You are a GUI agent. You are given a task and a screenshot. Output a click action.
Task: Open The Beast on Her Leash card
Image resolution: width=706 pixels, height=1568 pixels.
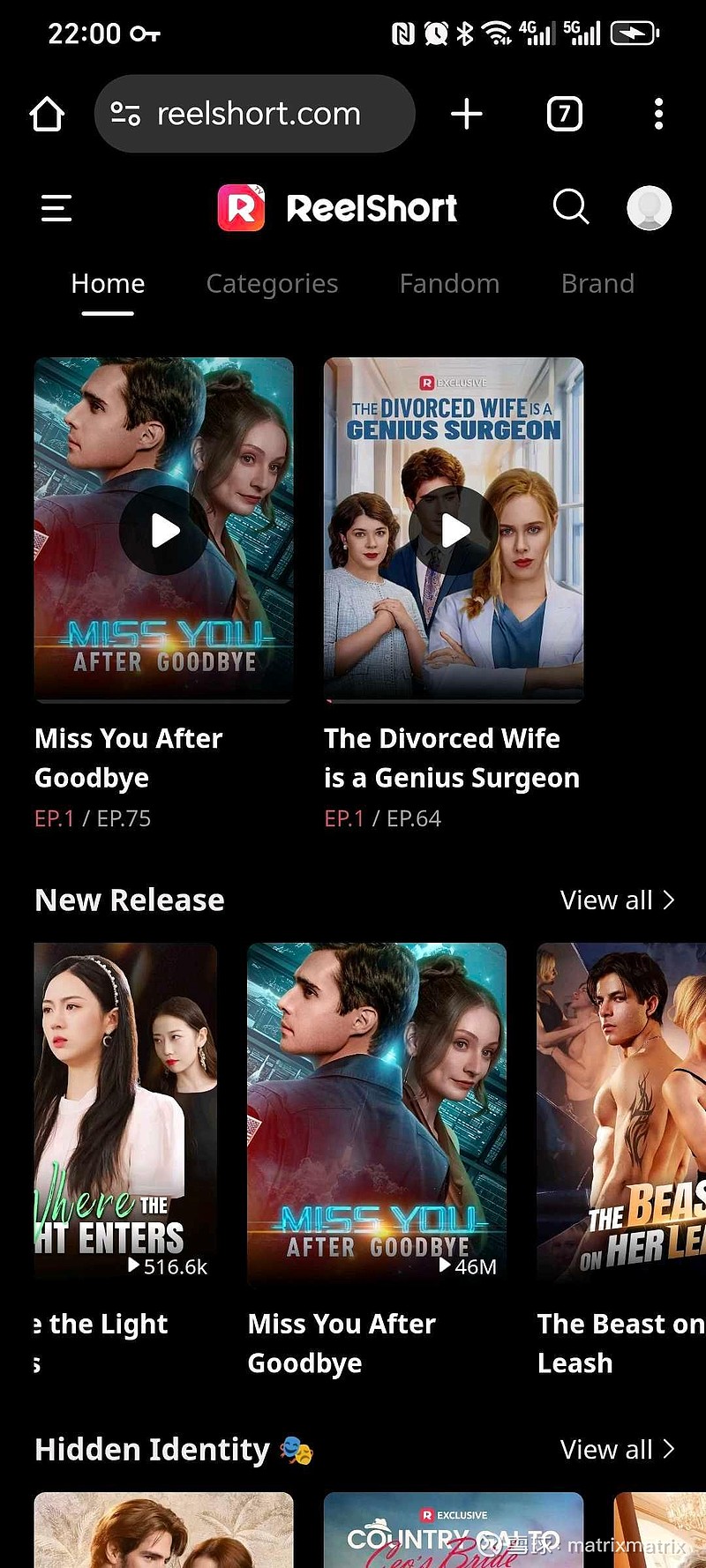tap(621, 1111)
